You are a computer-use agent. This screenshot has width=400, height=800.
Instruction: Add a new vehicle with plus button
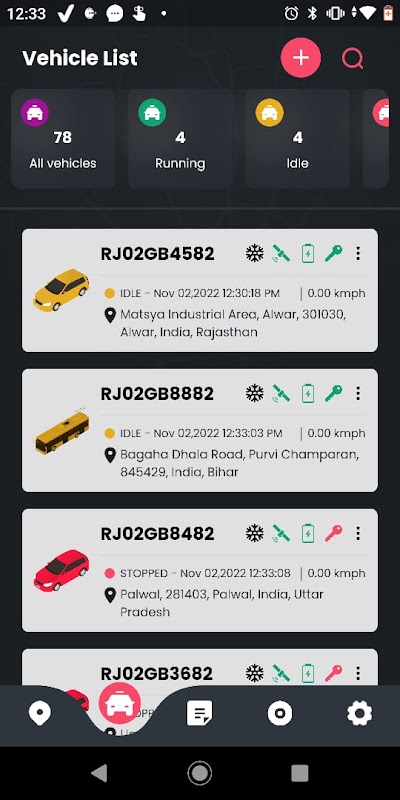tap(301, 58)
